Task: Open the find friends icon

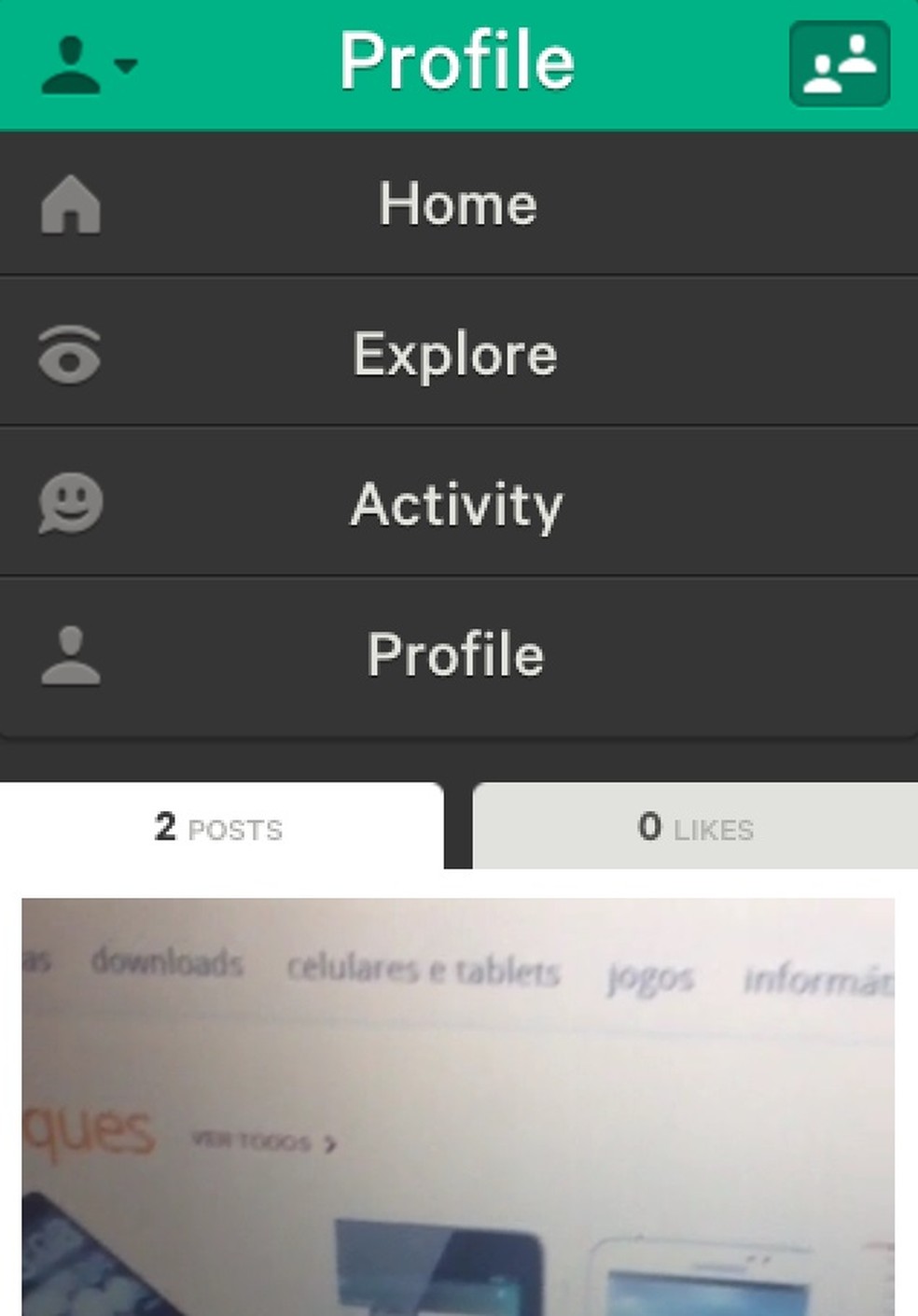Action: 839,64
